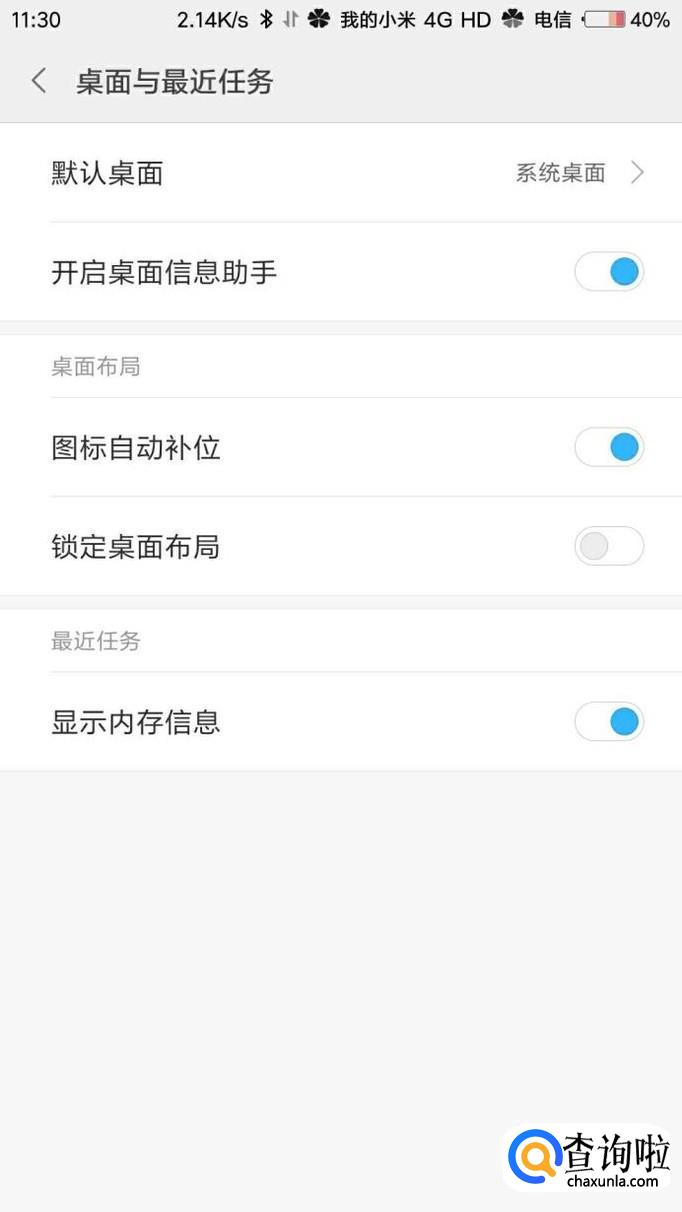Disable 图标自动补位 toggle
The image size is (682, 1212).
pyautogui.click(x=609, y=447)
